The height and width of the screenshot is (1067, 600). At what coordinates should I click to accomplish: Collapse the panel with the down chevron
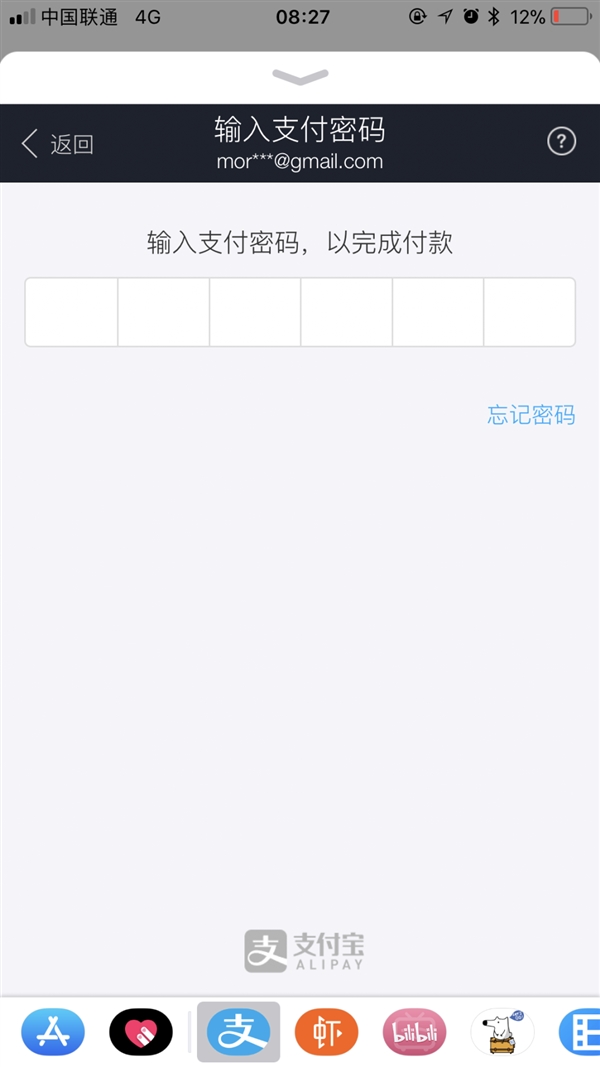[x=300, y=76]
